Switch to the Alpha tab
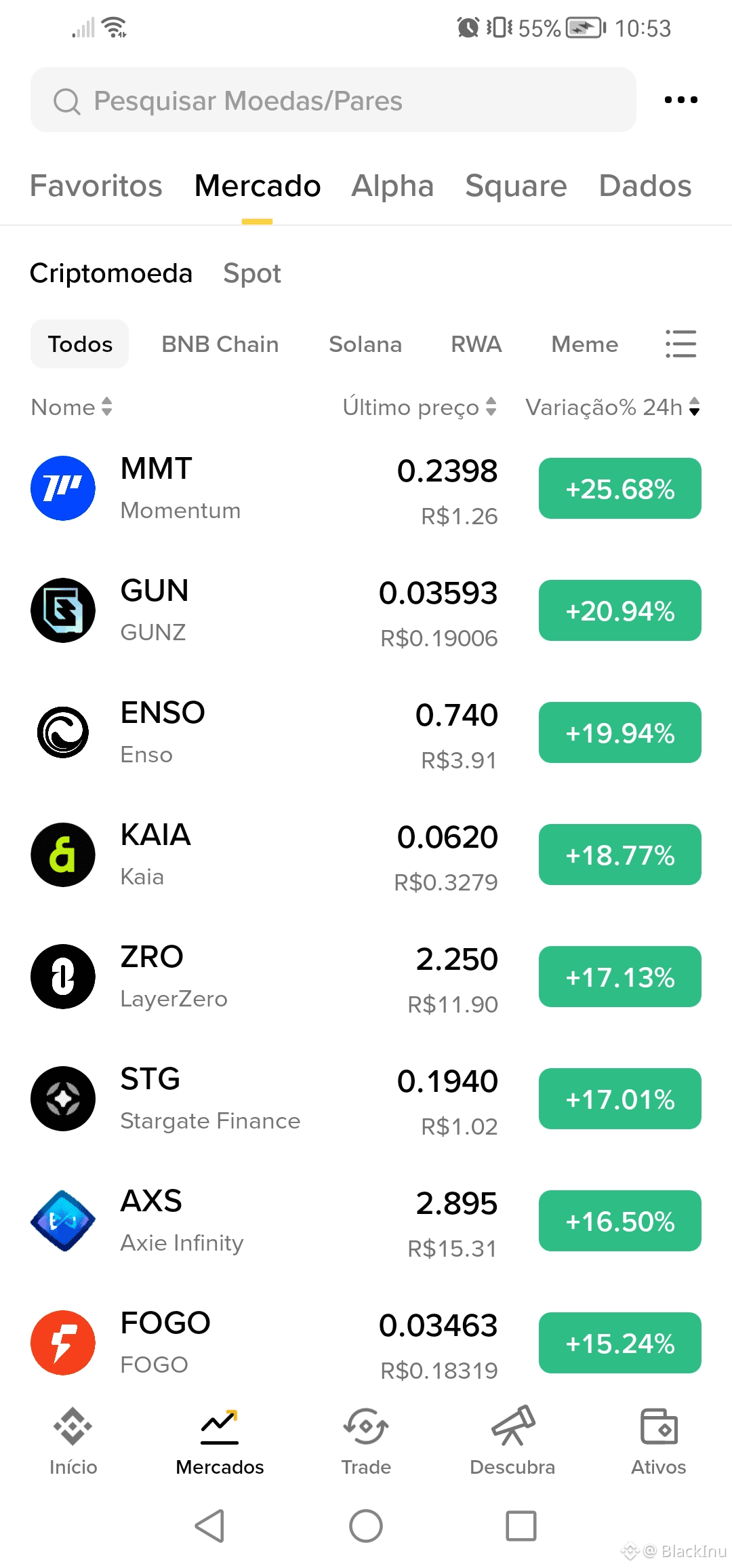The width and height of the screenshot is (732, 1568). (392, 187)
